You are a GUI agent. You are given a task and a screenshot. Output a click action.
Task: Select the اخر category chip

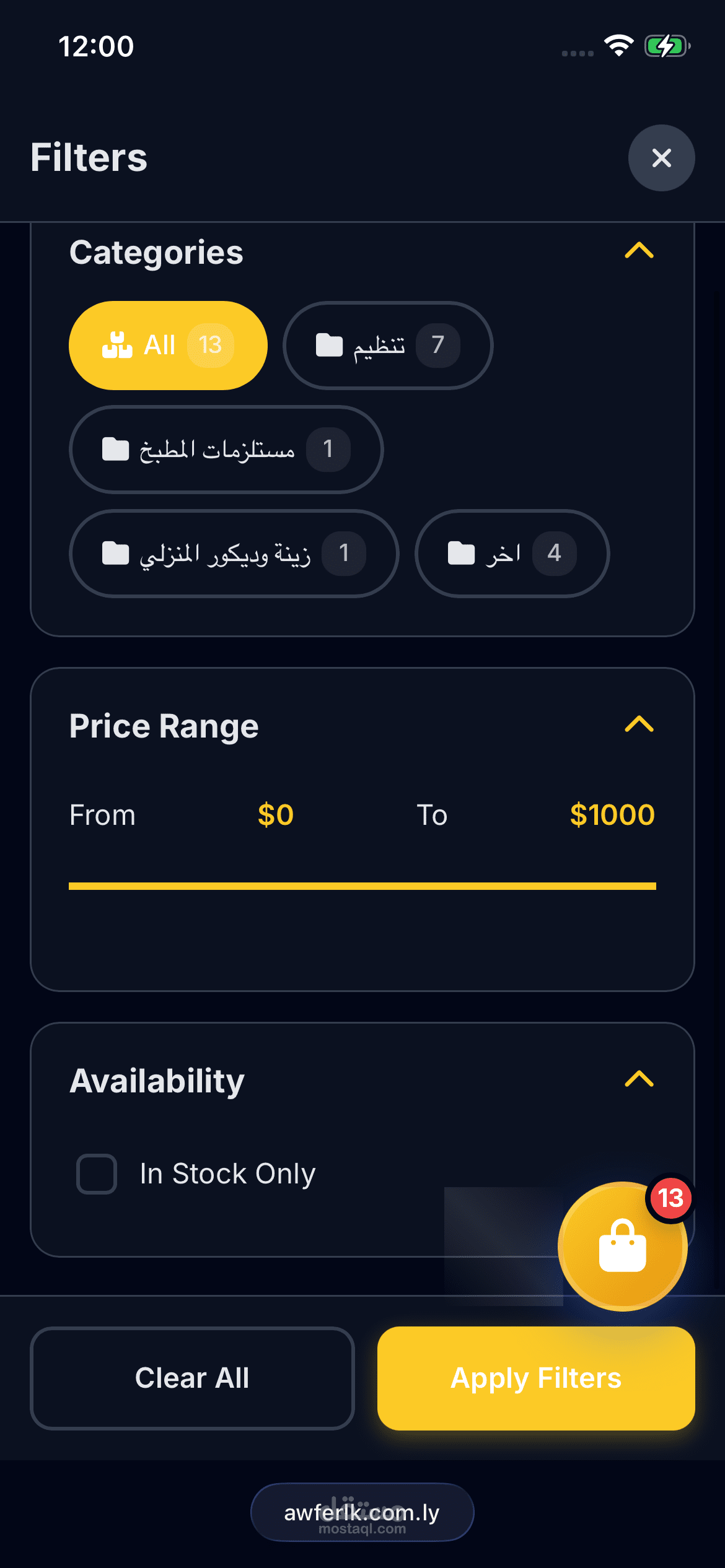tap(512, 554)
